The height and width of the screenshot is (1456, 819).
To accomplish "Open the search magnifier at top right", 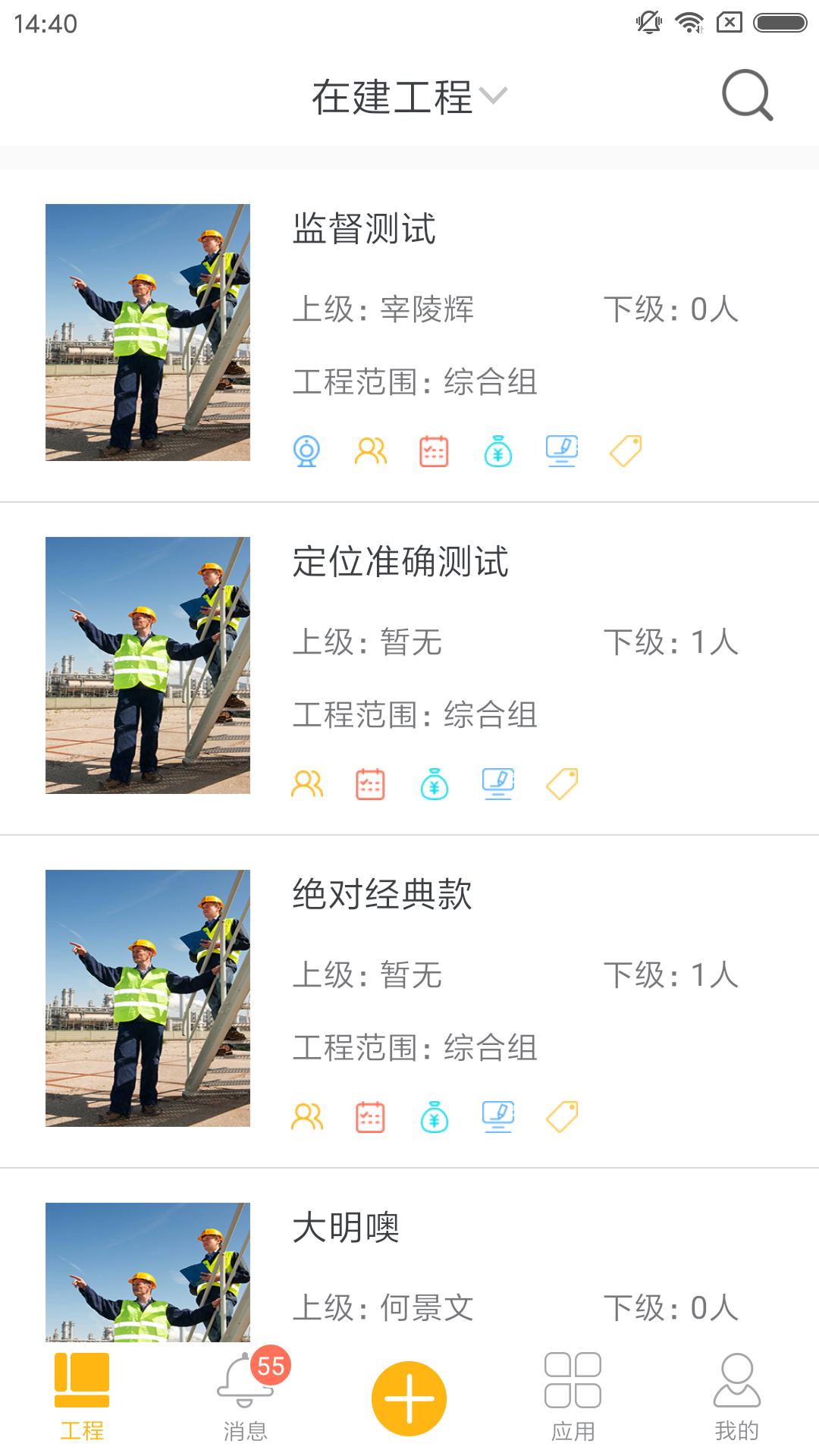I will point(745,96).
